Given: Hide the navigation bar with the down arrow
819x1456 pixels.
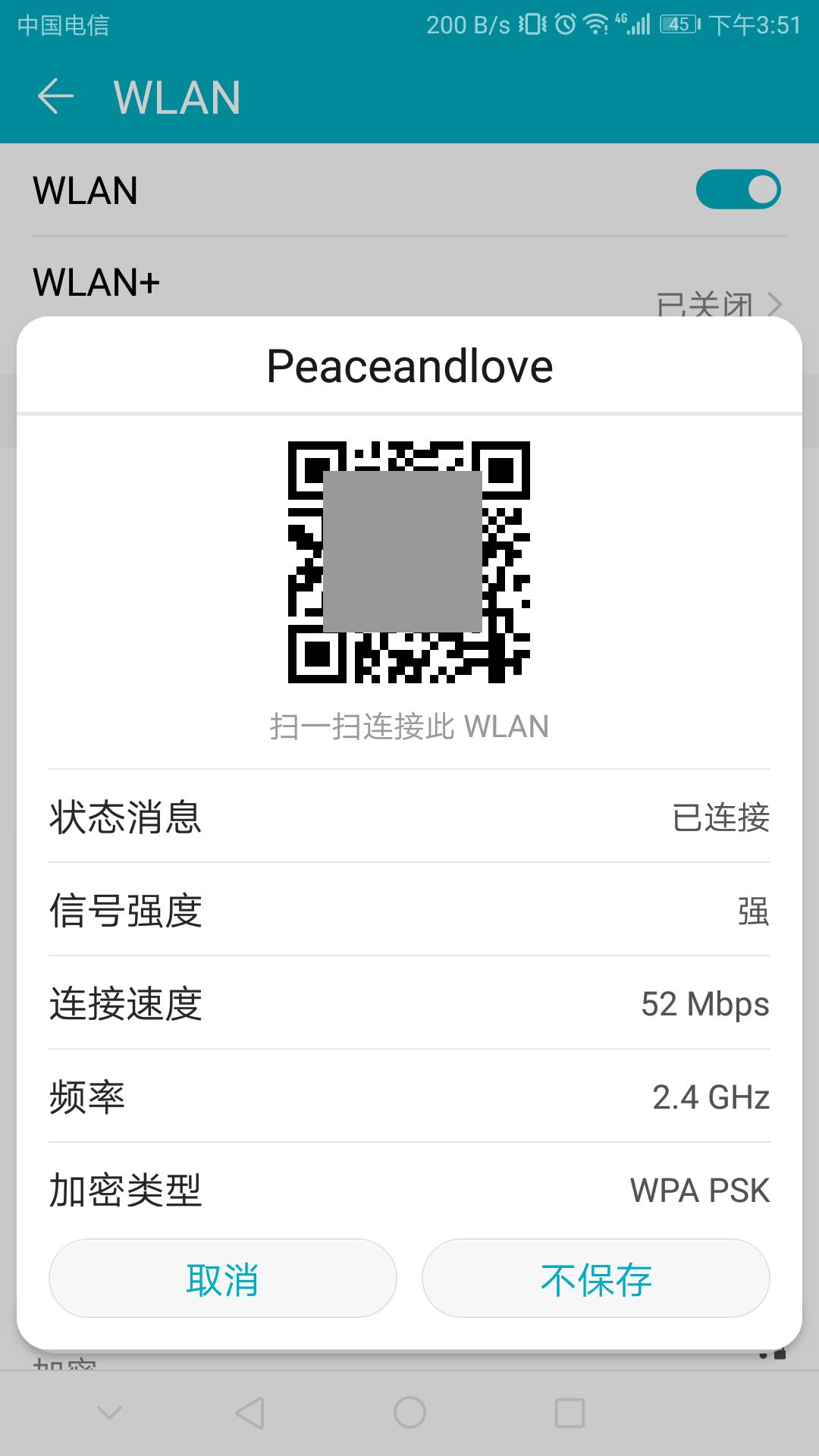Looking at the screenshot, I should coord(110,1413).
